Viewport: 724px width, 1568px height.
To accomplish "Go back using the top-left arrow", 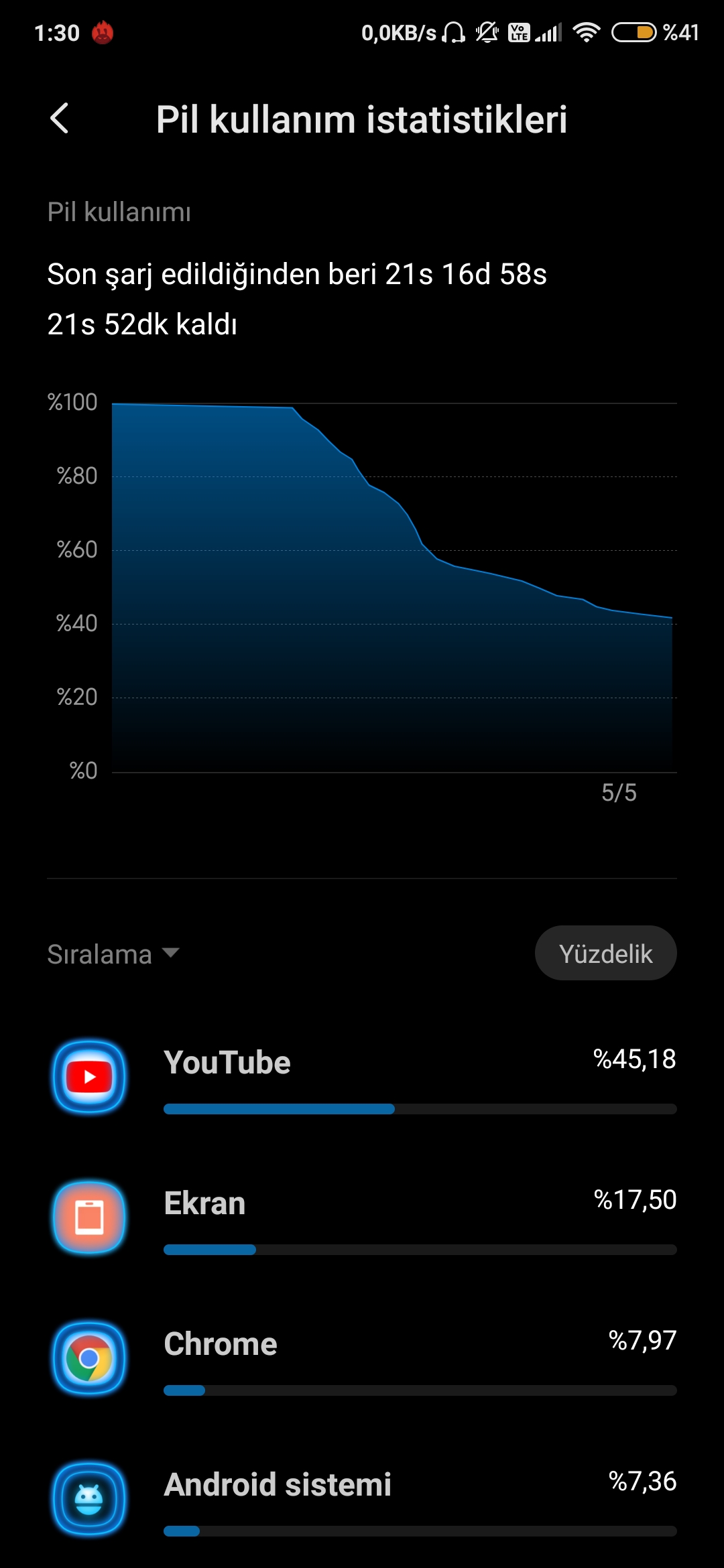I will pos(60,119).
